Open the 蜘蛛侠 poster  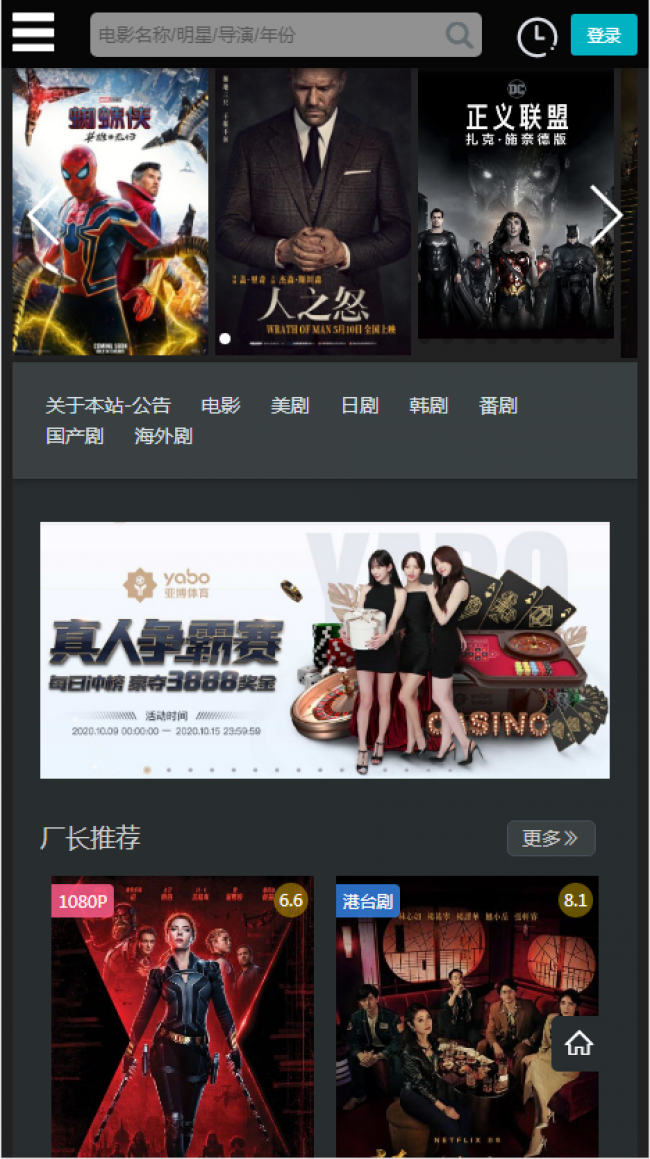(110, 212)
